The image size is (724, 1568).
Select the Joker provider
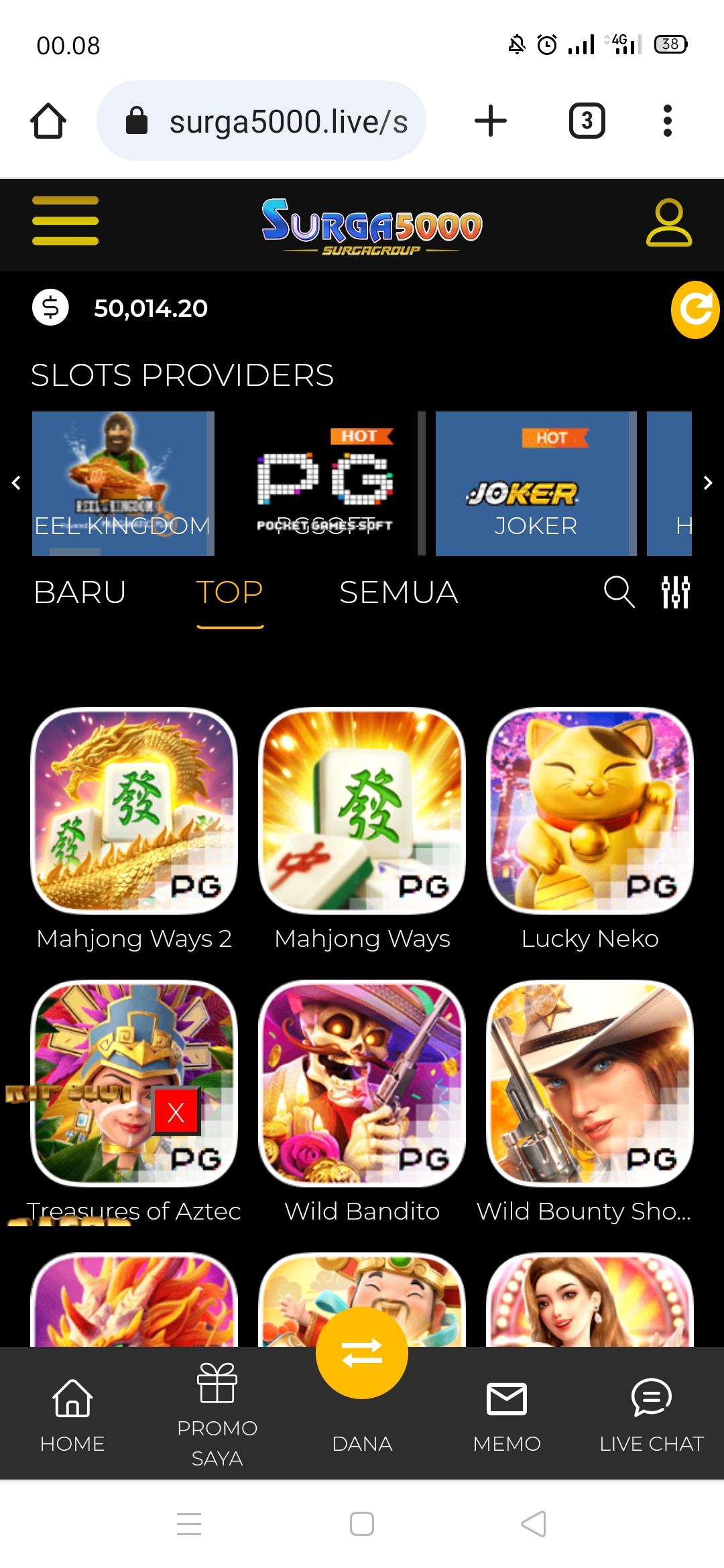[x=535, y=484]
